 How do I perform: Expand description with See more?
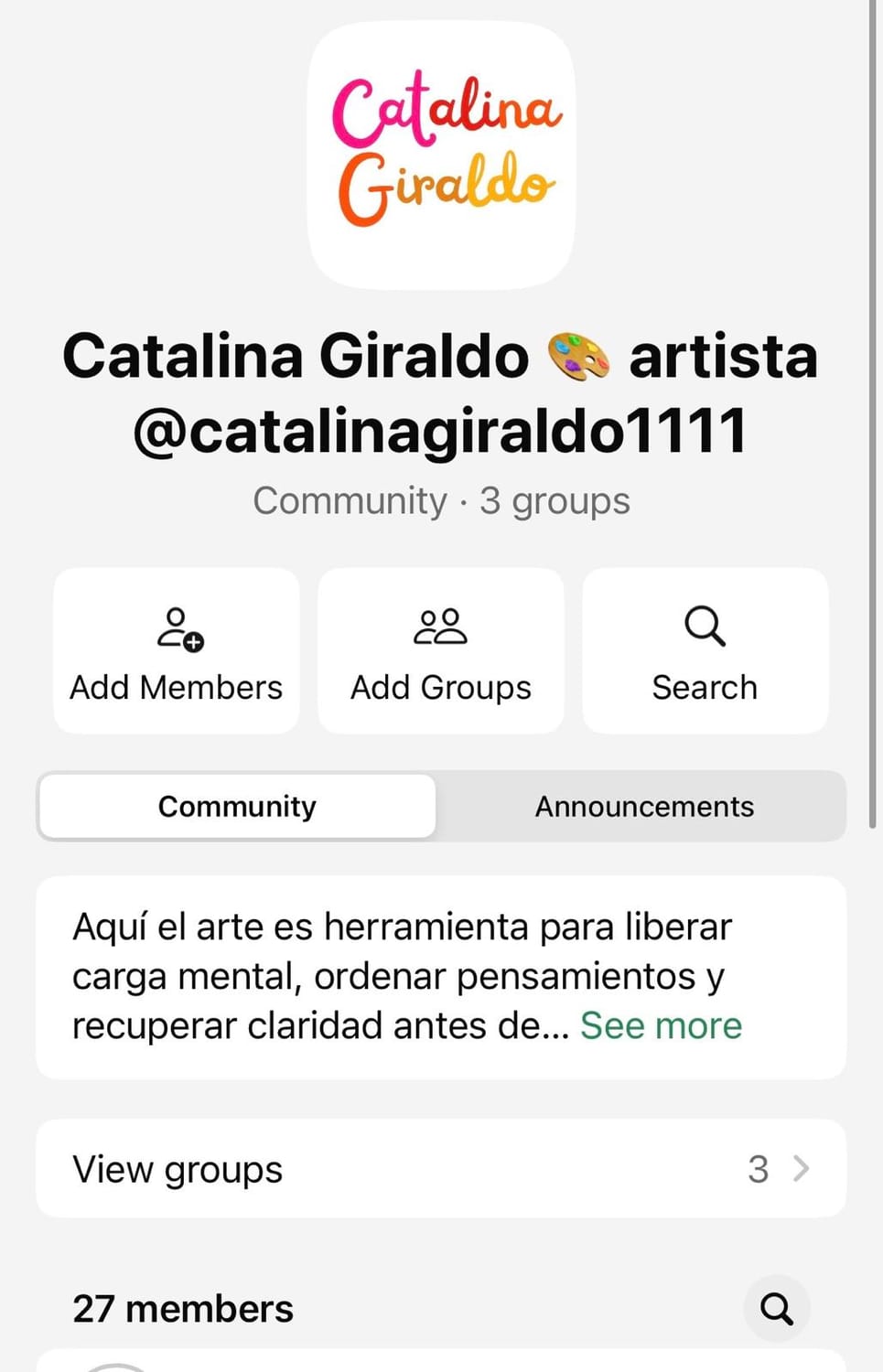click(661, 1026)
